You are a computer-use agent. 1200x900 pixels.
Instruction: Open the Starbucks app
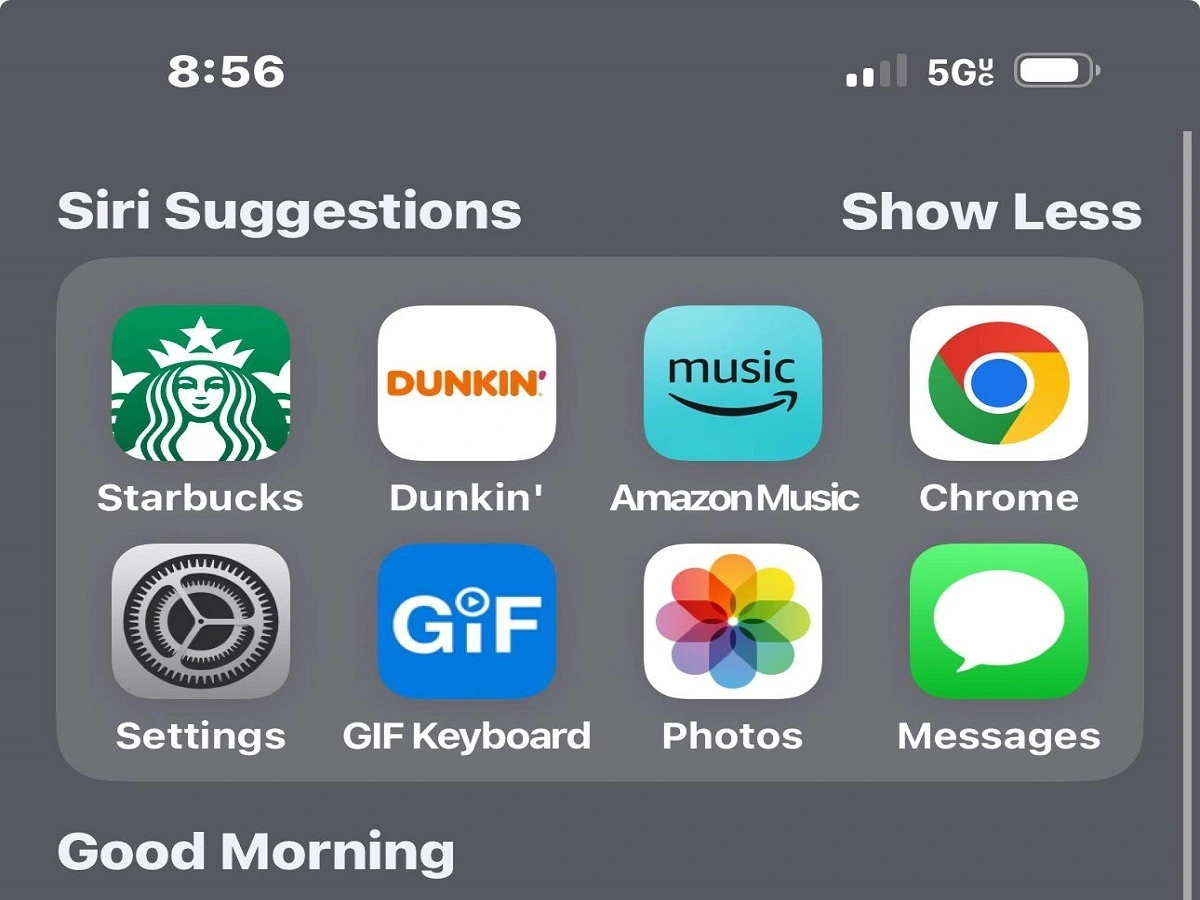200,383
